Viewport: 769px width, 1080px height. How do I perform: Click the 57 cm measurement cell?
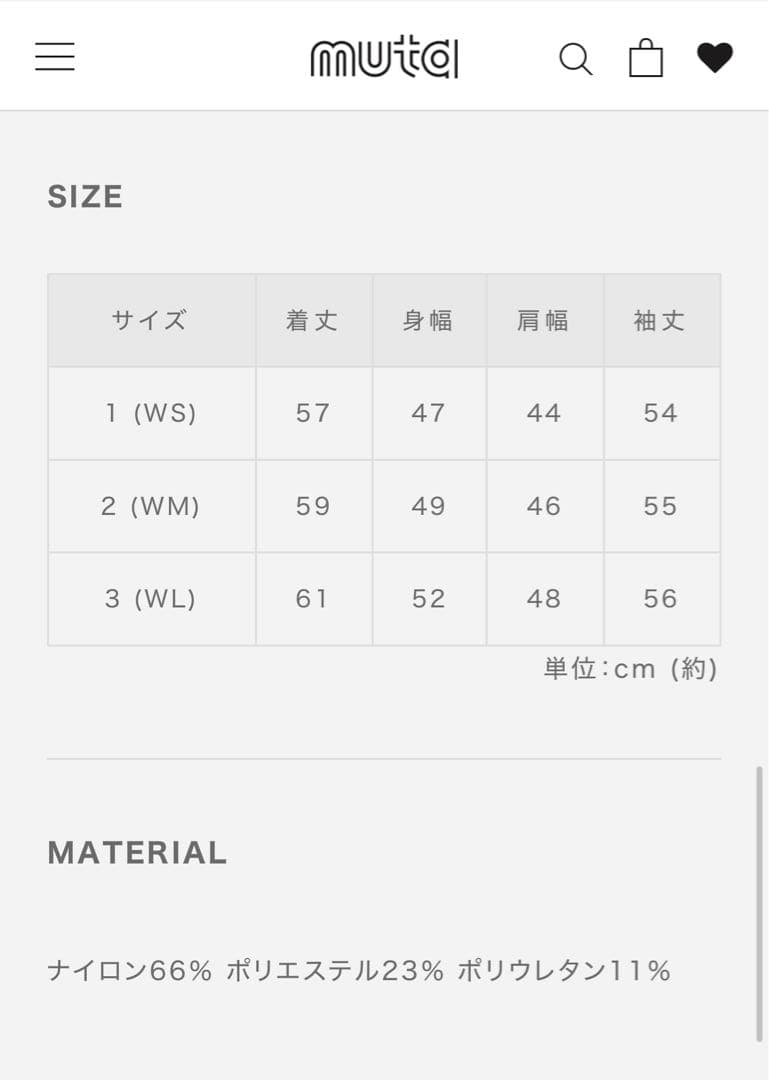point(313,412)
